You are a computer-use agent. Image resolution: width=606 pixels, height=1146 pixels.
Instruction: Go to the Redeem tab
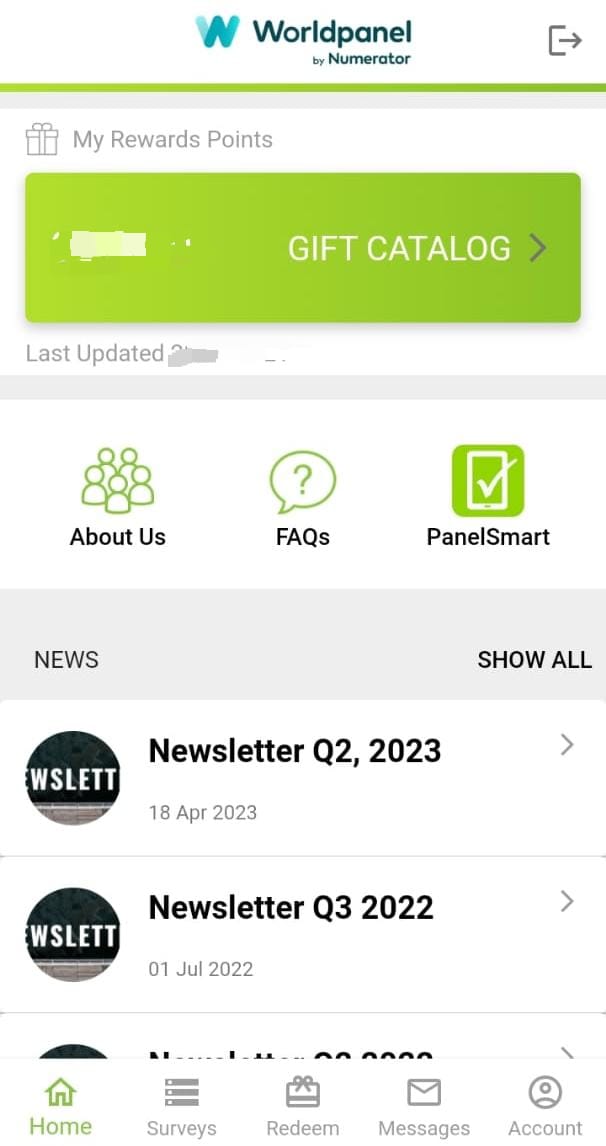pos(302,1106)
